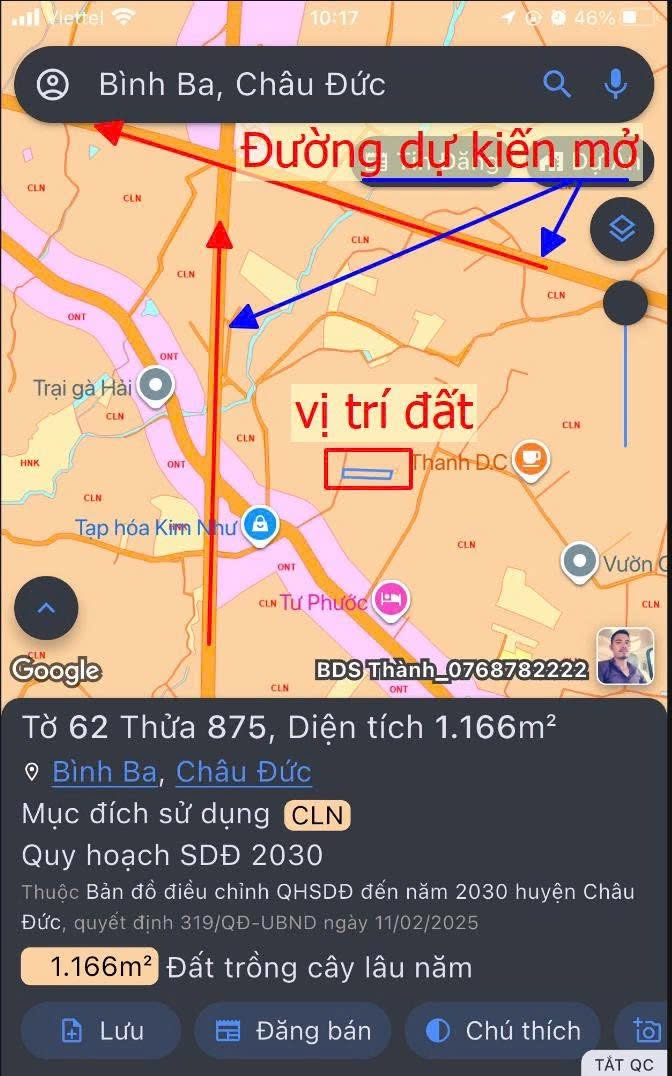Open the Bình Ba link
This screenshot has width=672, height=1076.
point(105,772)
